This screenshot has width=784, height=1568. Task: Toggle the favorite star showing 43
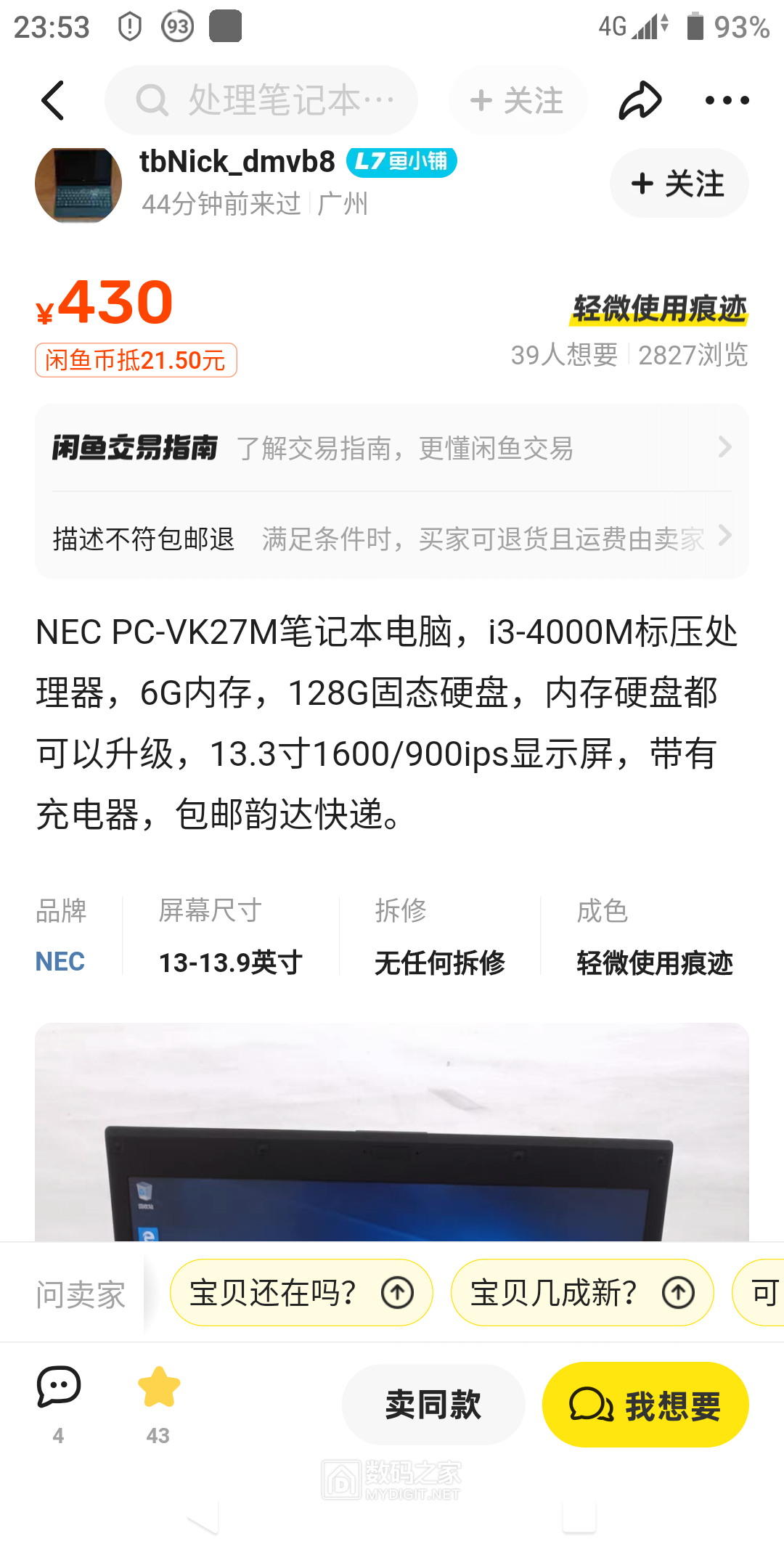[158, 1402]
